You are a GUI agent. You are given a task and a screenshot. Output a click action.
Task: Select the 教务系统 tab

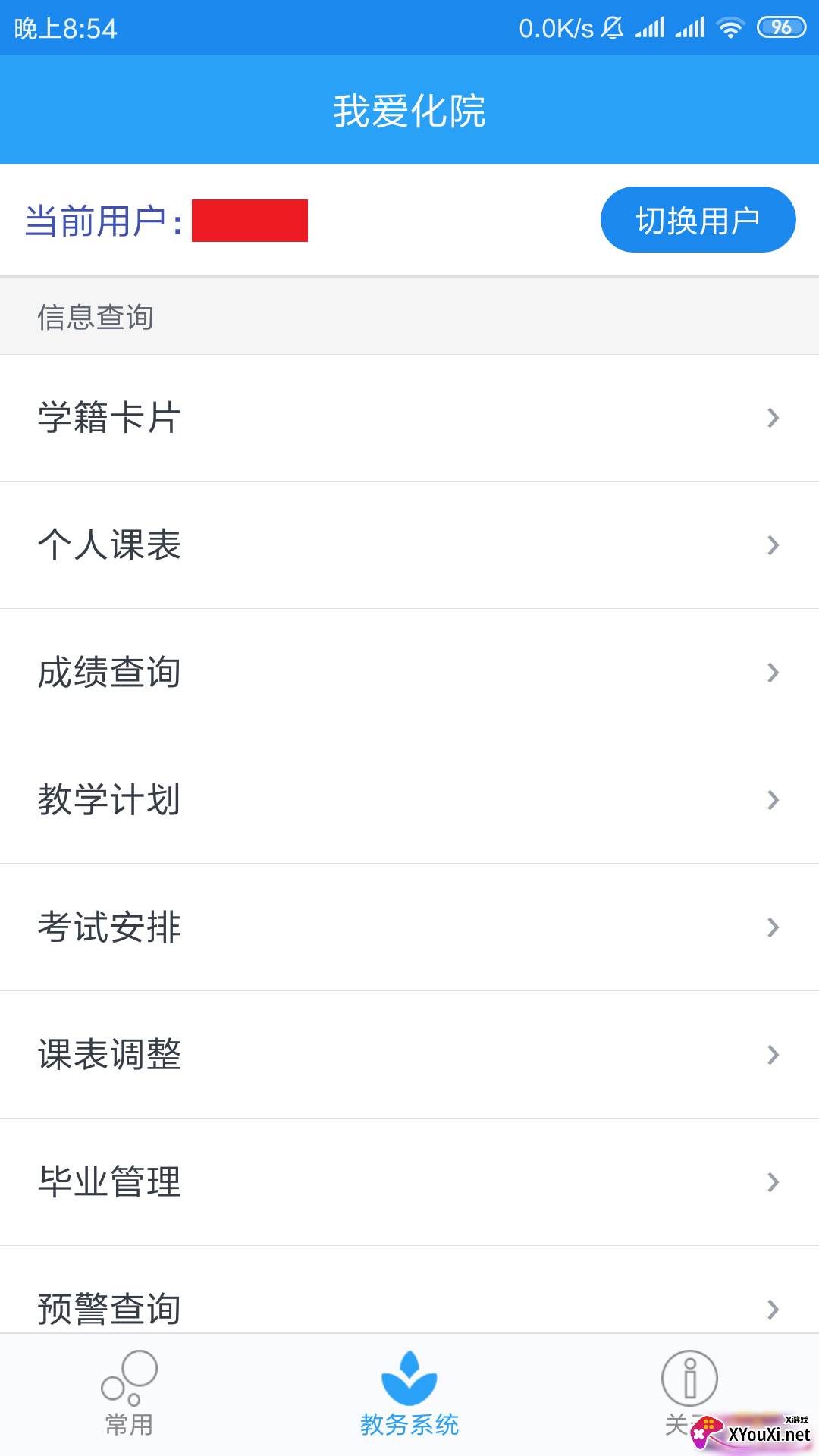(x=409, y=1394)
